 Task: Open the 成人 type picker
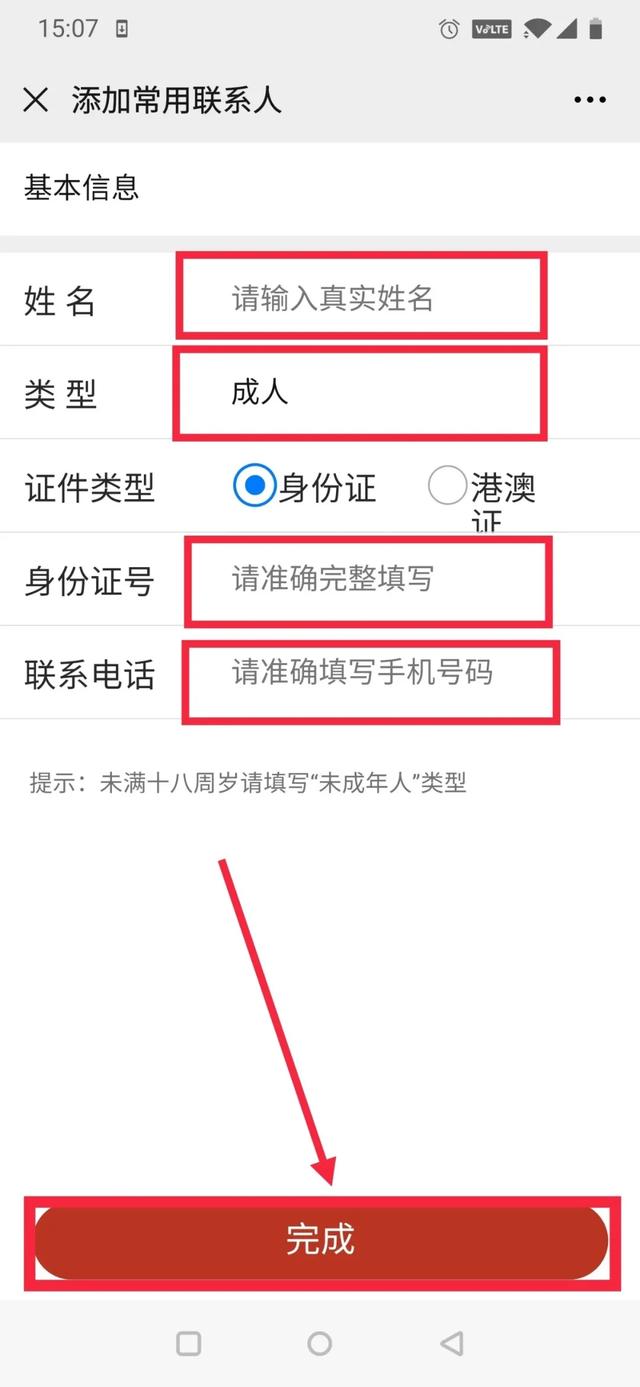point(360,392)
